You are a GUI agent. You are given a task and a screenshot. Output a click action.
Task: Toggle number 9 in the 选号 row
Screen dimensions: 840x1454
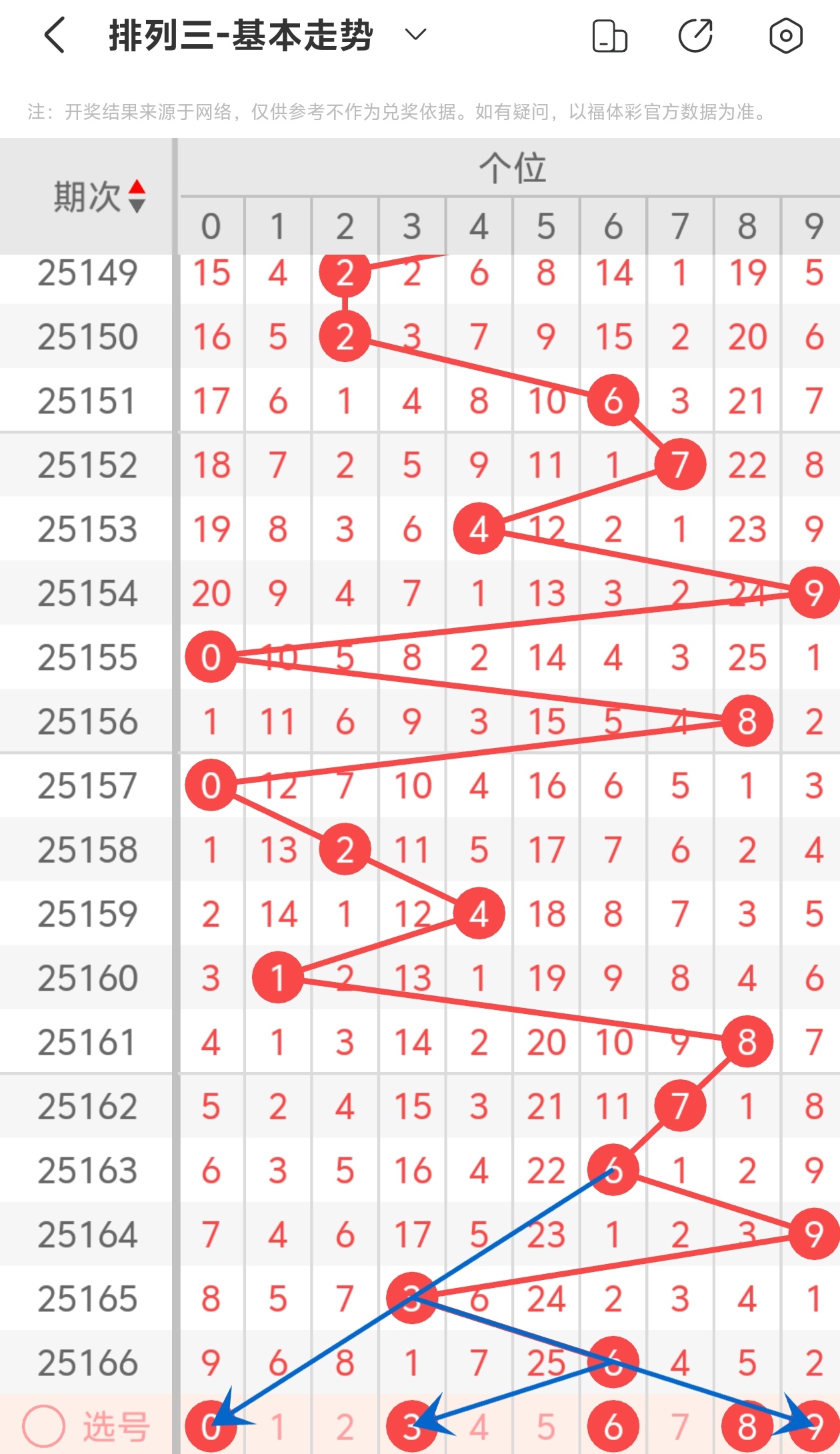pyautogui.click(x=813, y=1426)
